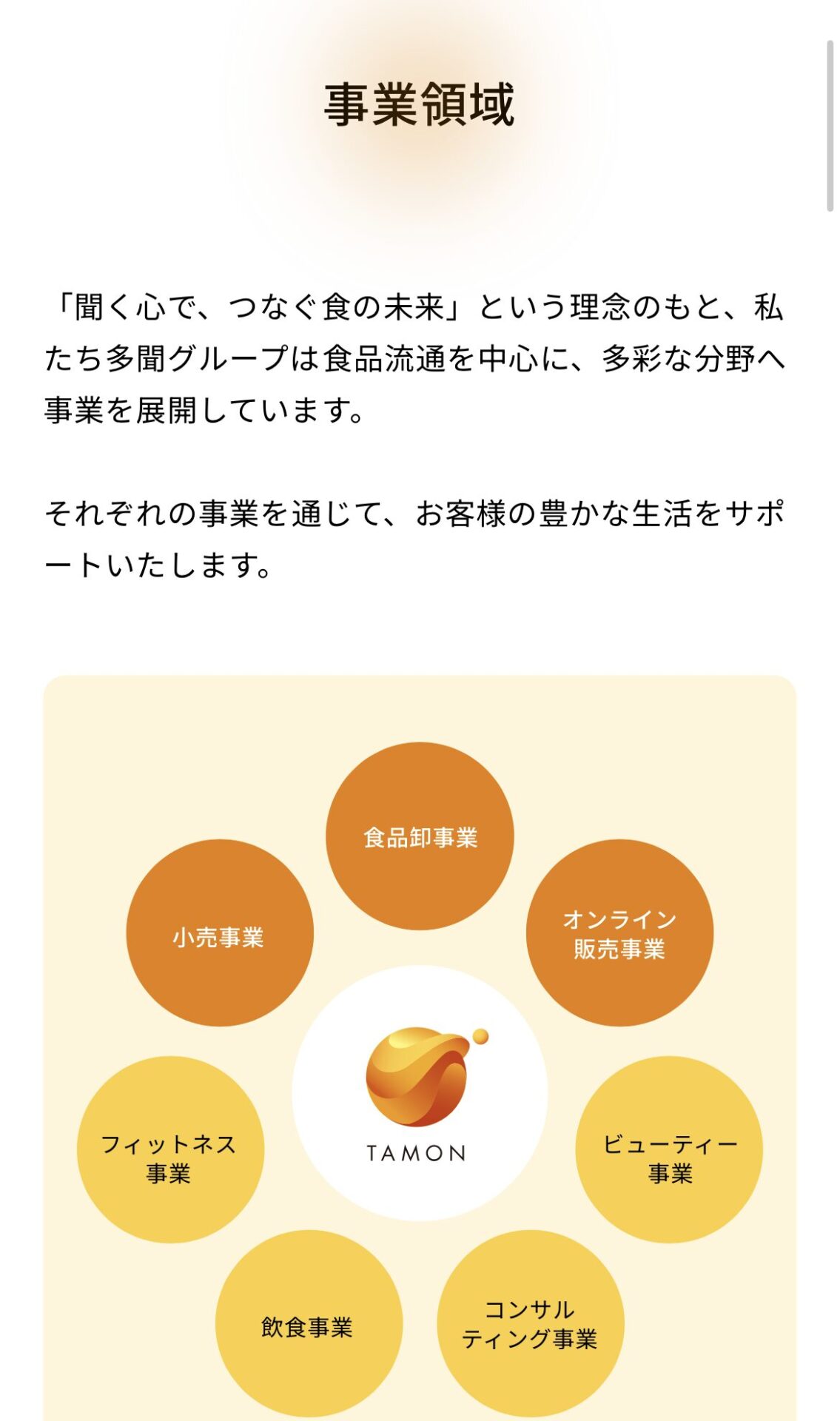Tap the オンライン販売事業 circle
Screen dimensions: 840x1421
tap(619, 933)
